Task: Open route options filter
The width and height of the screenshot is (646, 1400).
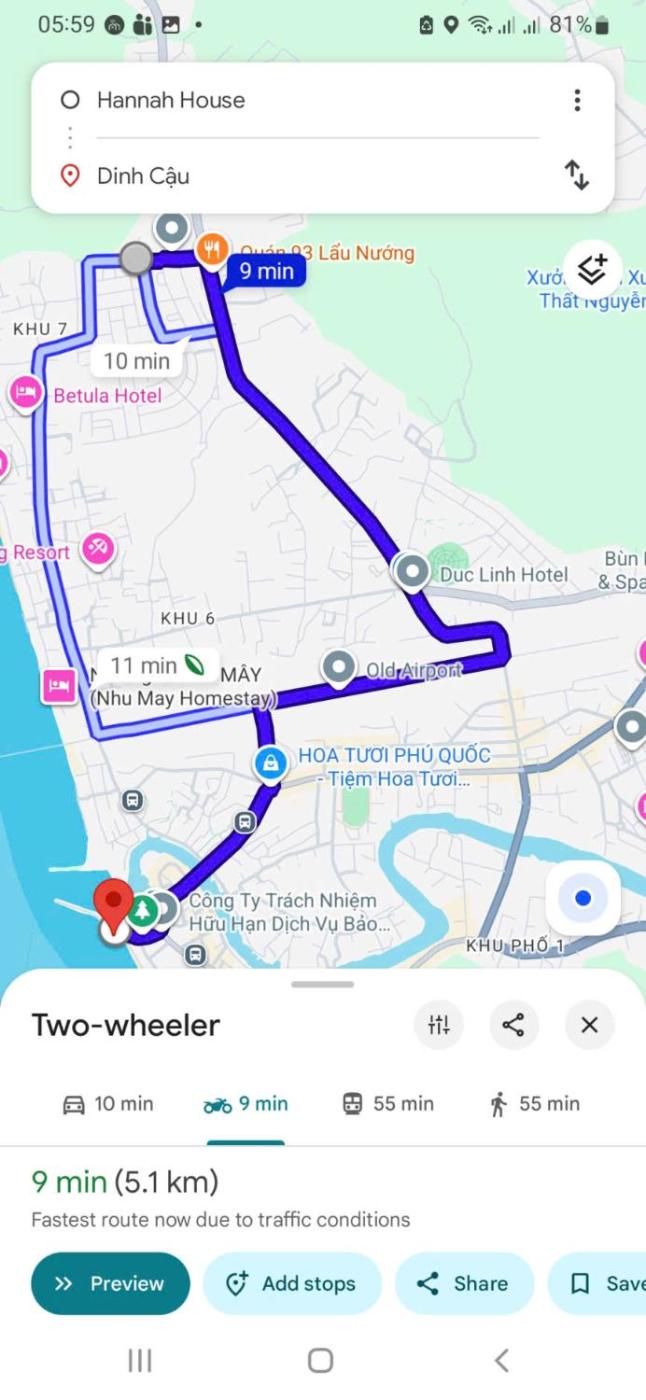Action: [439, 1025]
